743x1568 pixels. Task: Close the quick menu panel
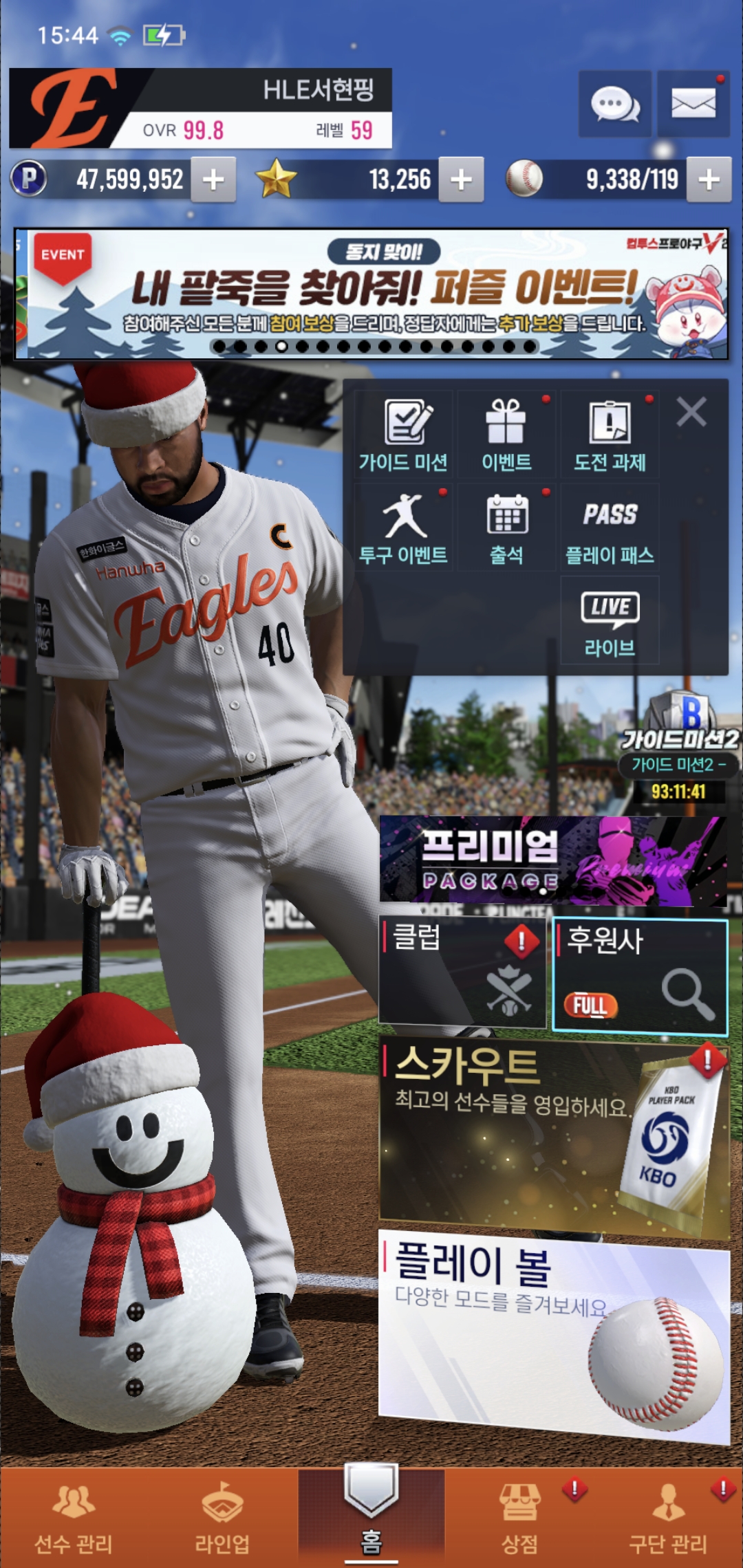[x=691, y=412]
